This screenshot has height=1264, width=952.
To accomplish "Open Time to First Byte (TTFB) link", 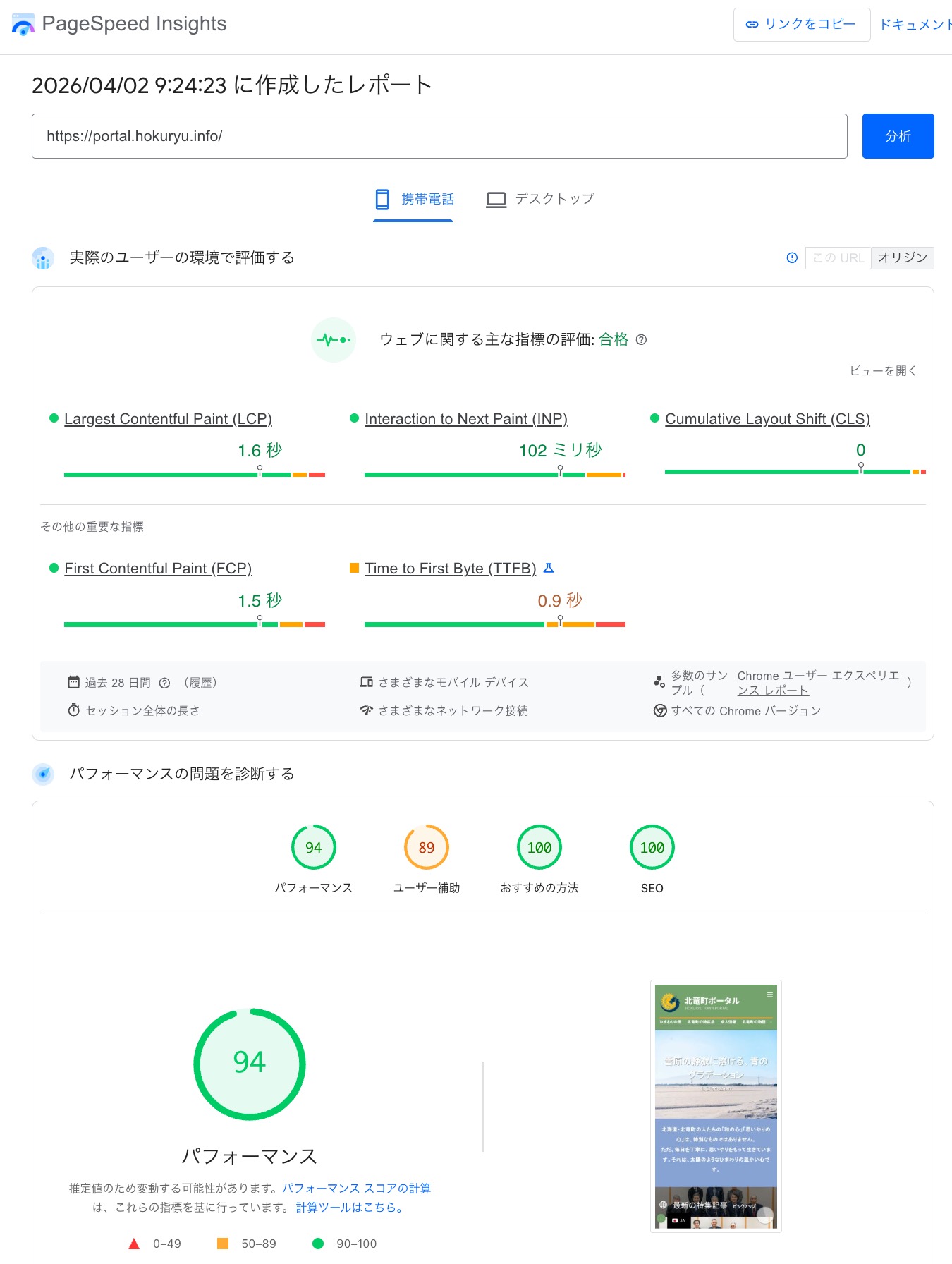I will point(450,569).
